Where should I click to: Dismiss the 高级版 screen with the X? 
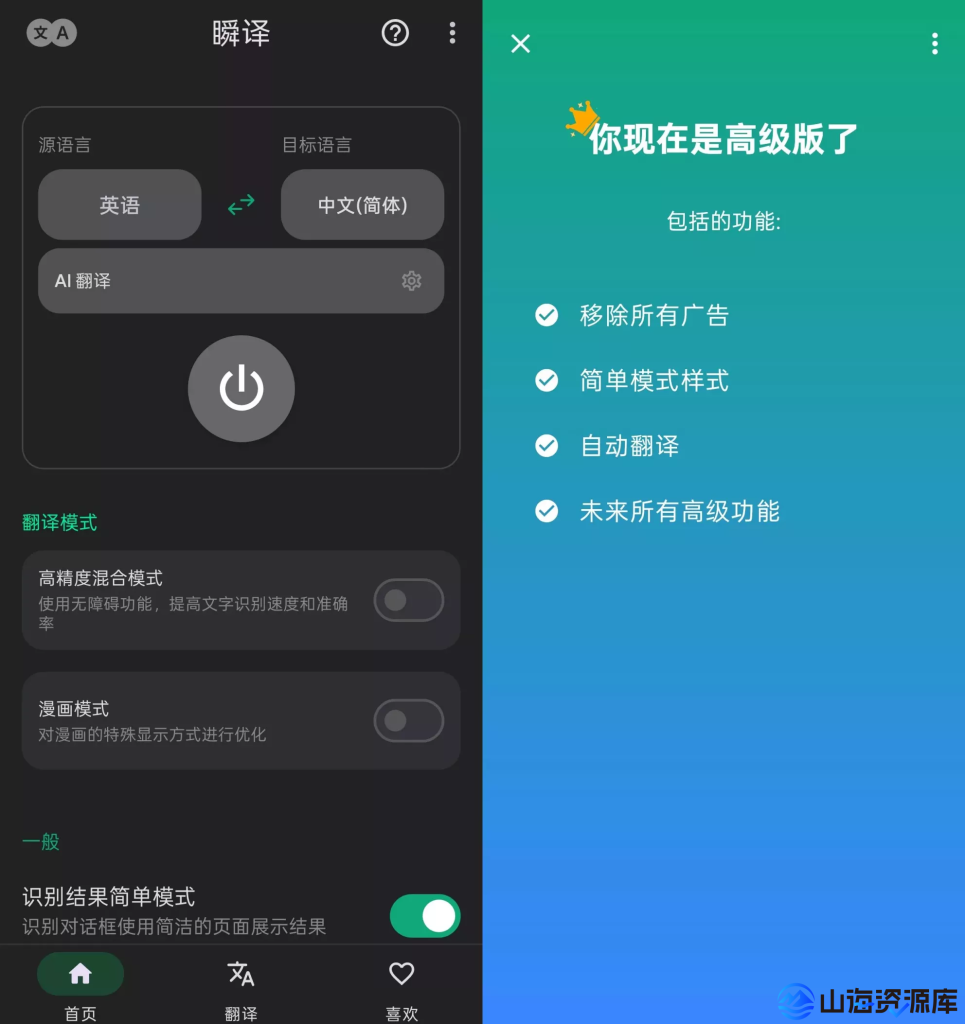[x=519, y=43]
